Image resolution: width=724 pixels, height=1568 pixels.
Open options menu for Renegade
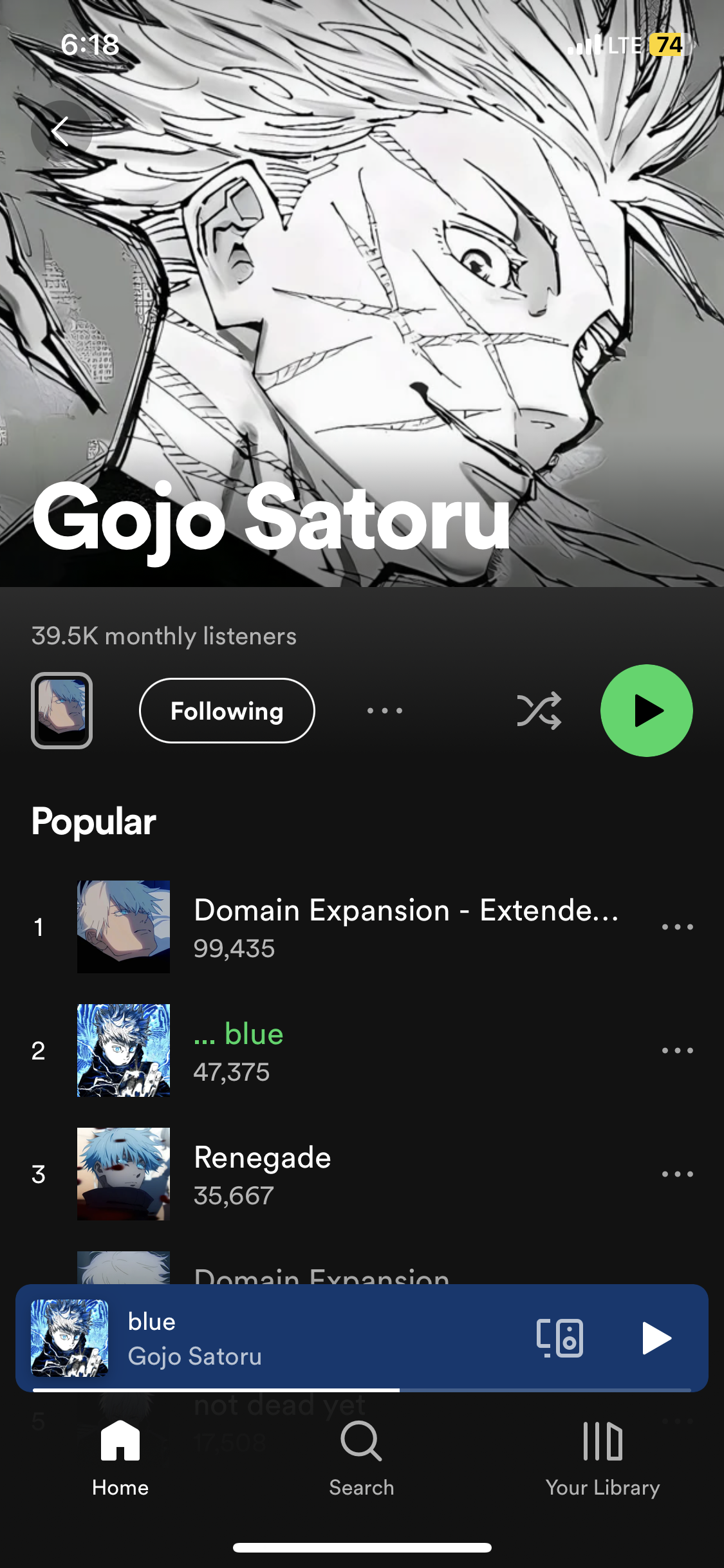tap(677, 1173)
